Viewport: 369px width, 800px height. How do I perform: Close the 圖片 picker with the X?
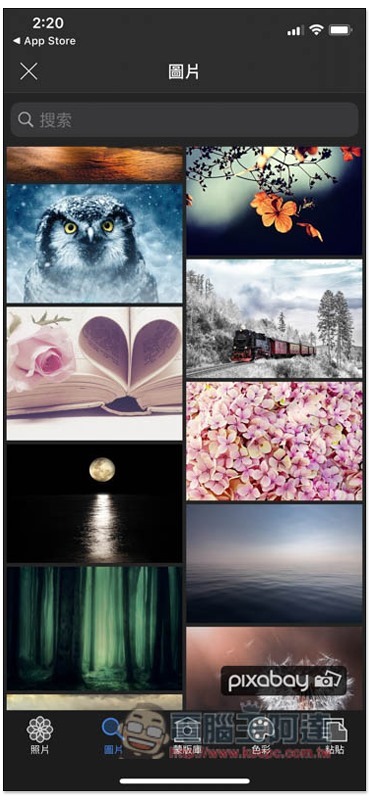(29, 71)
